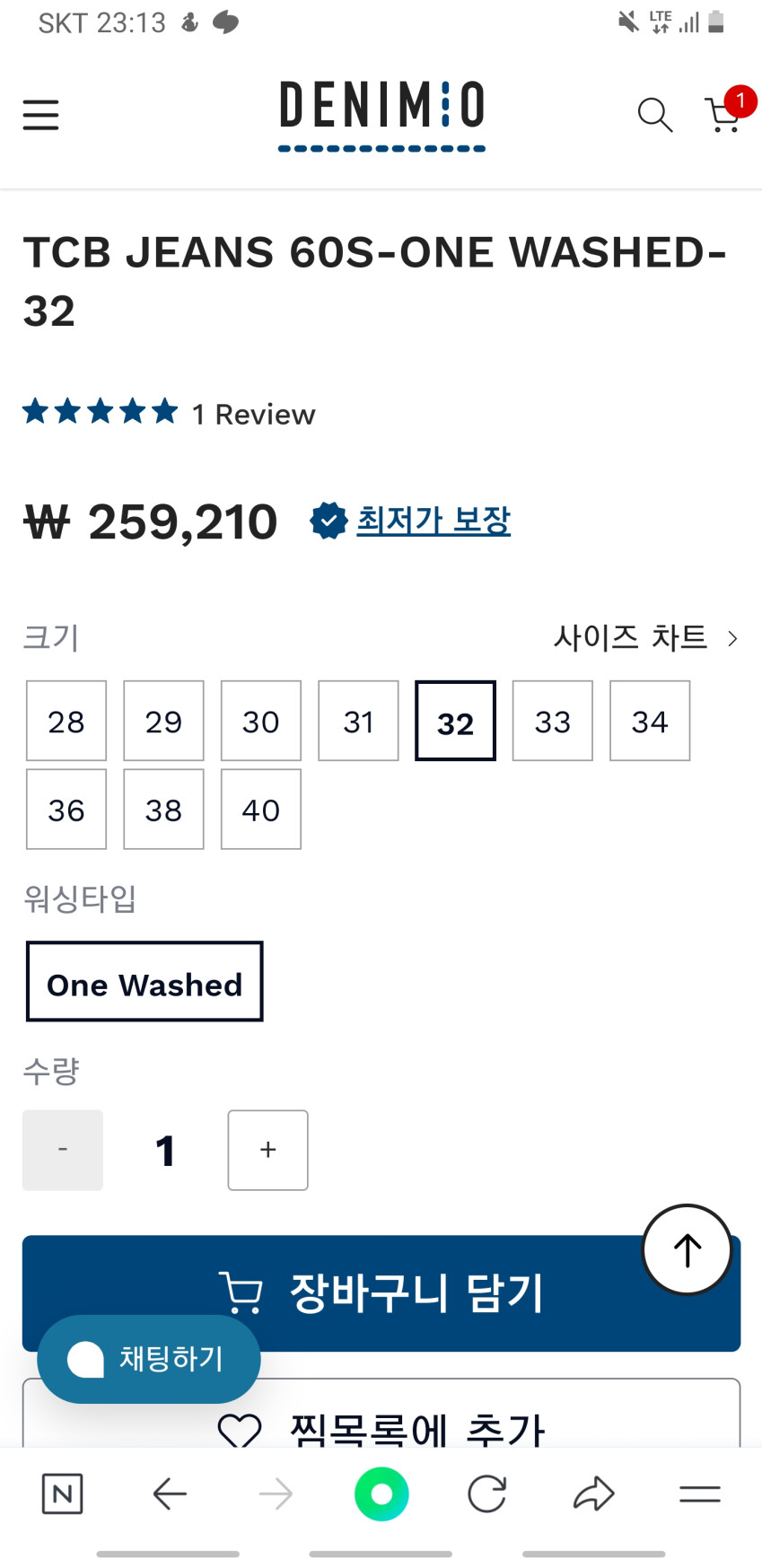The image size is (762, 1568).
Task: Open the 1 Review rating
Action: tap(169, 413)
